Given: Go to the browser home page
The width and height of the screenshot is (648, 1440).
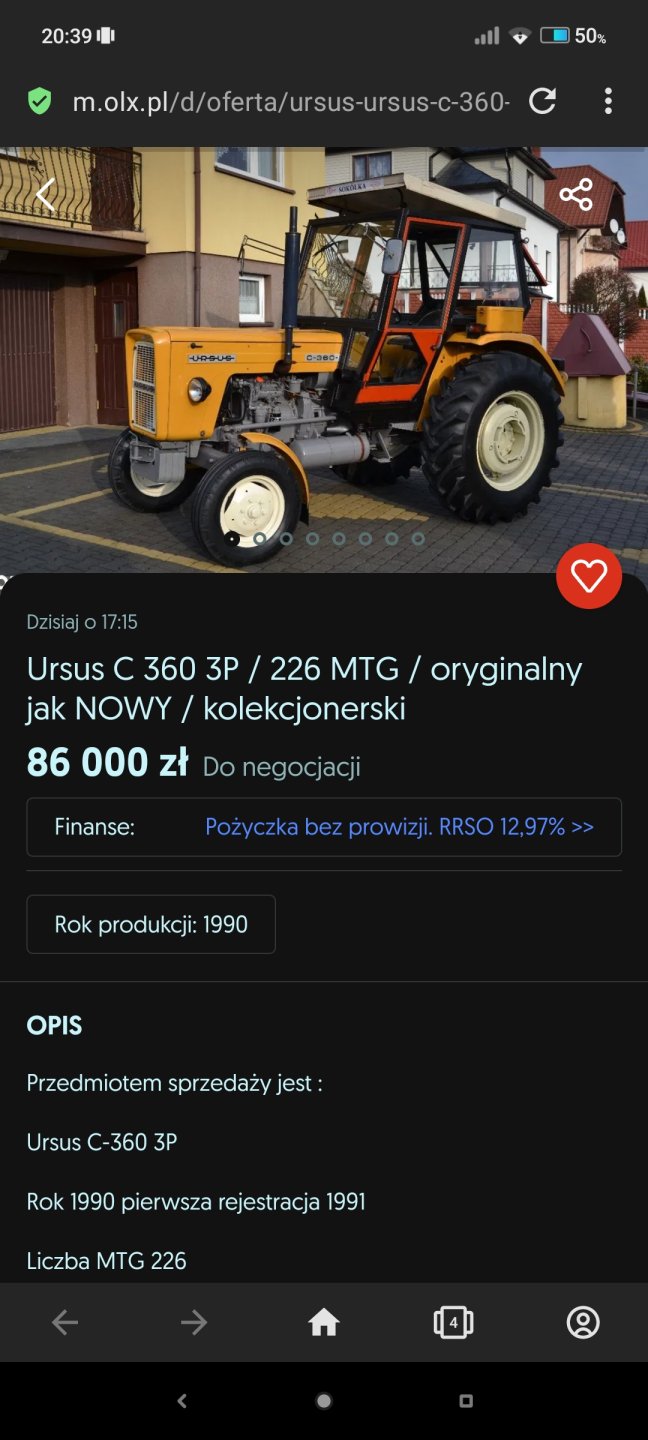Looking at the screenshot, I should (324, 1323).
